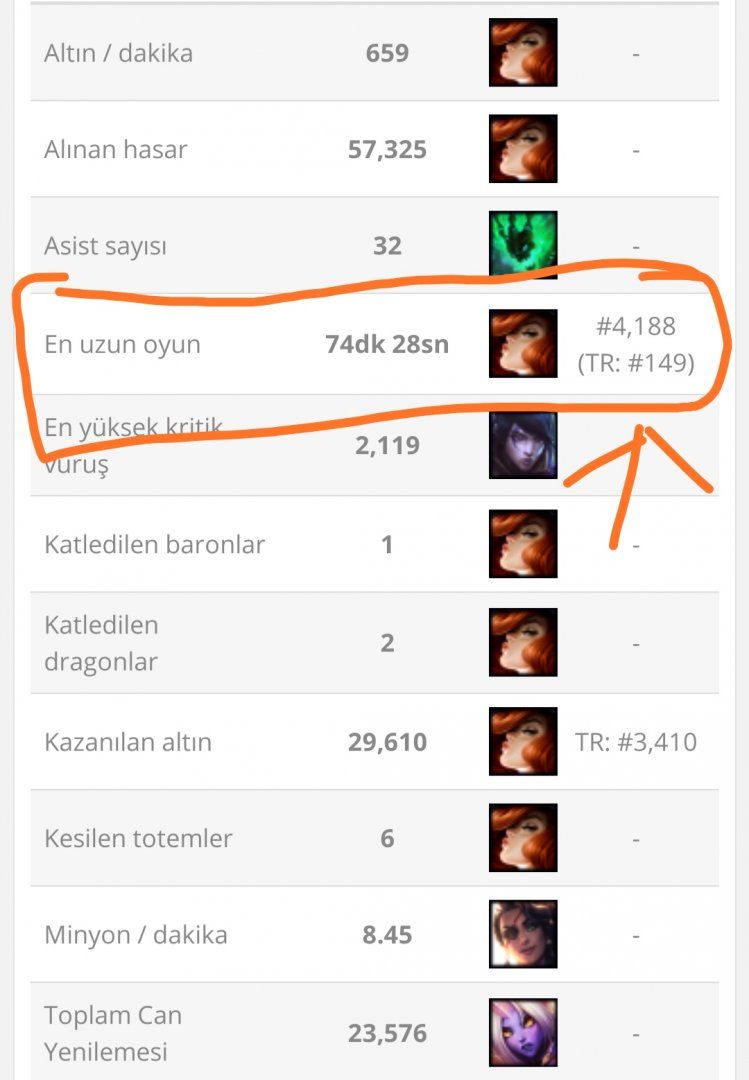The image size is (749, 1080).
Task: Open the Kesilen totemler champion icon
Action: pos(523,838)
